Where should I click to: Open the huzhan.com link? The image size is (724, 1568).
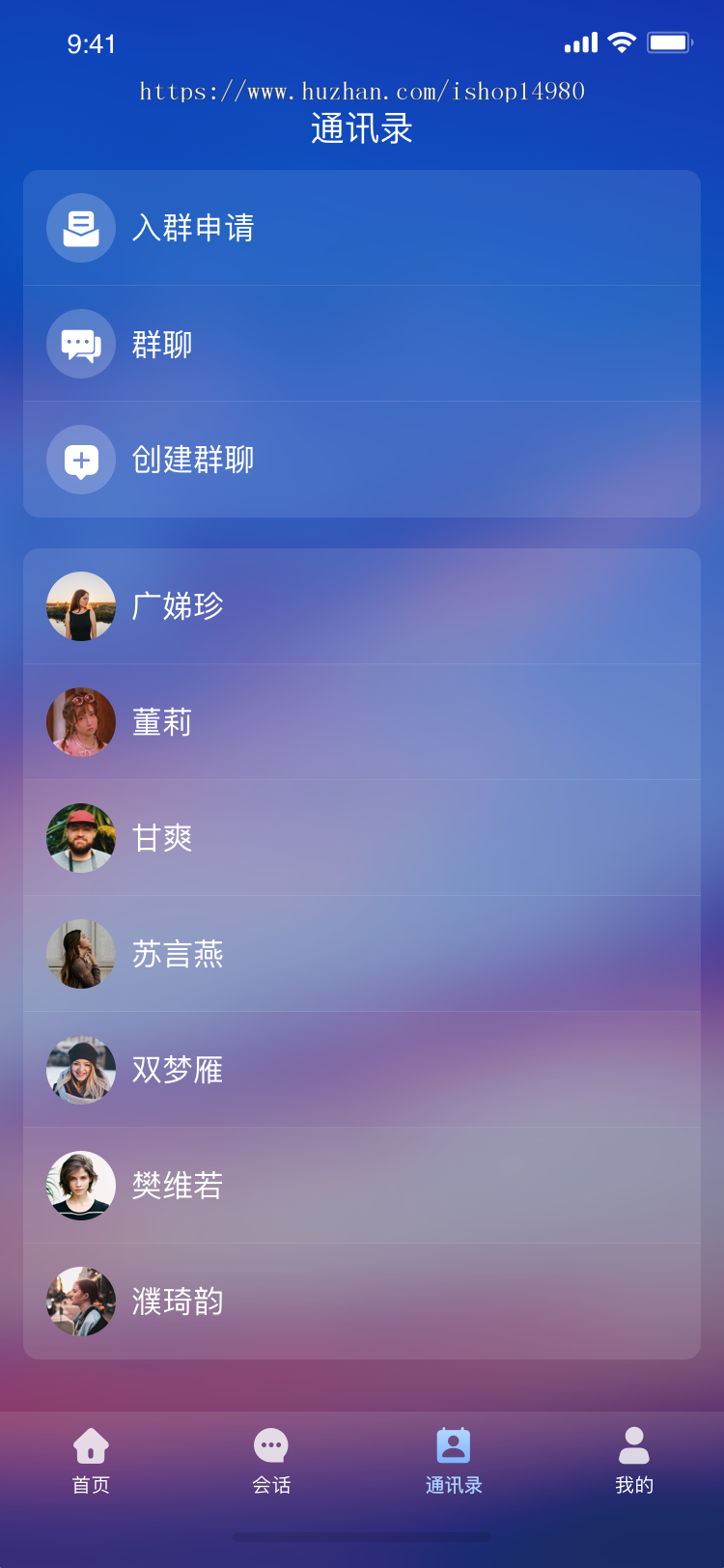pos(361,90)
